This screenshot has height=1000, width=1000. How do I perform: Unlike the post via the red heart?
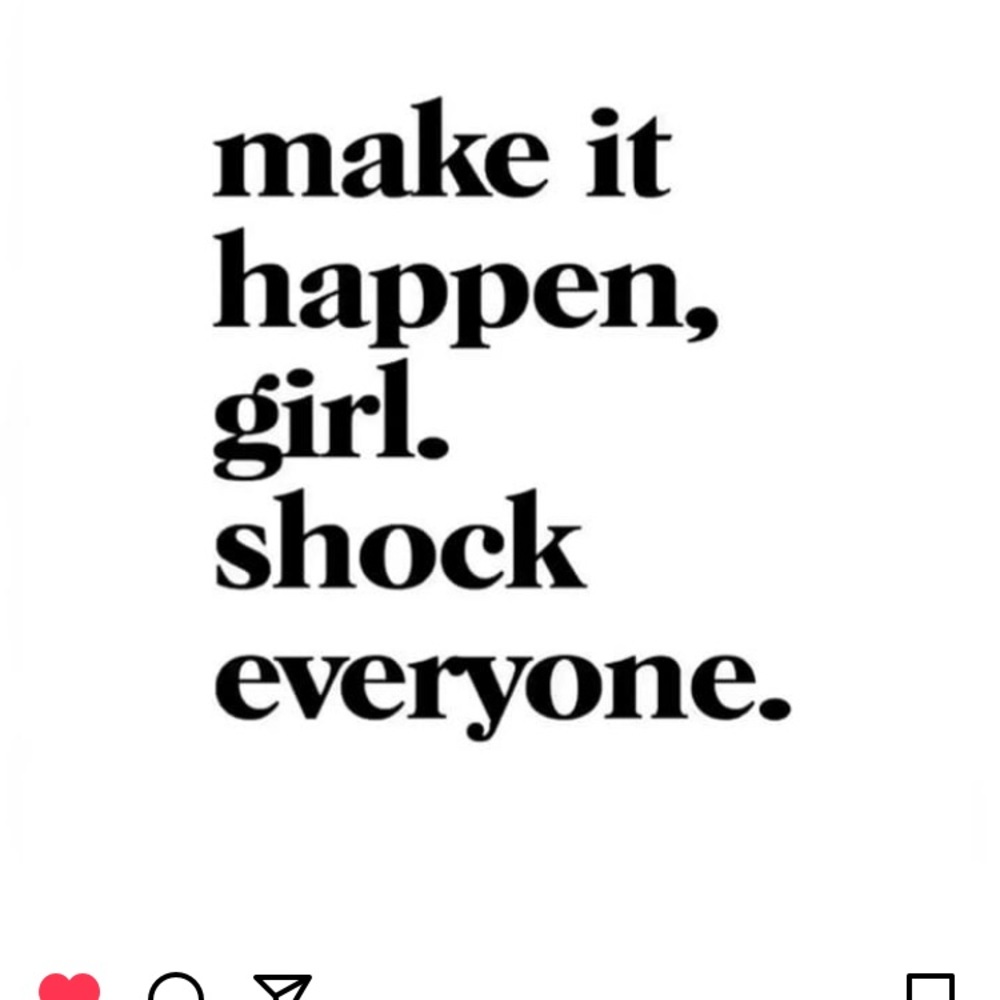pos(69,988)
